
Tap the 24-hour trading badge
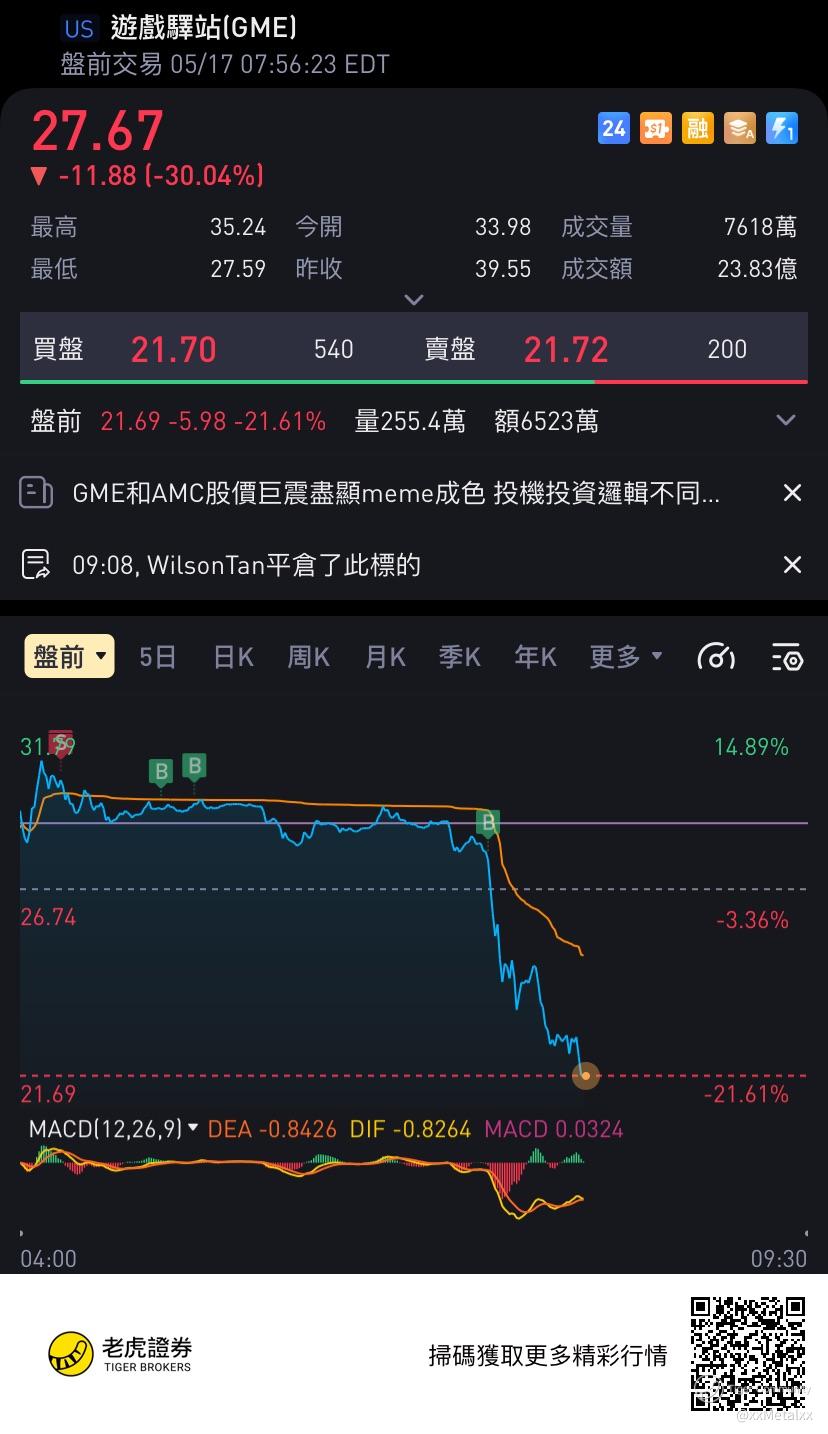pos(613,128)
